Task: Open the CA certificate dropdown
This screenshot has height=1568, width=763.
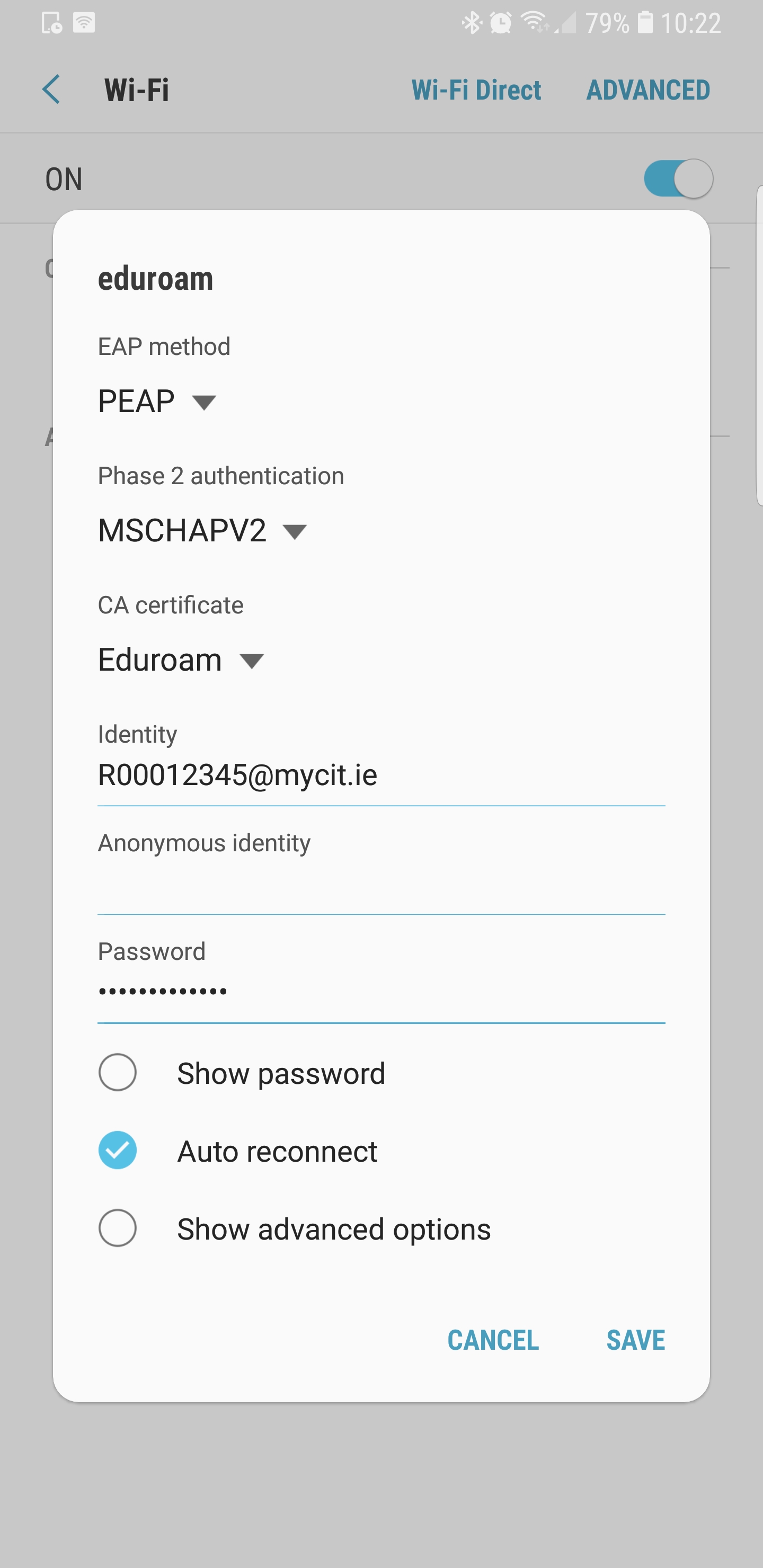Action: [x=181, y=660]
